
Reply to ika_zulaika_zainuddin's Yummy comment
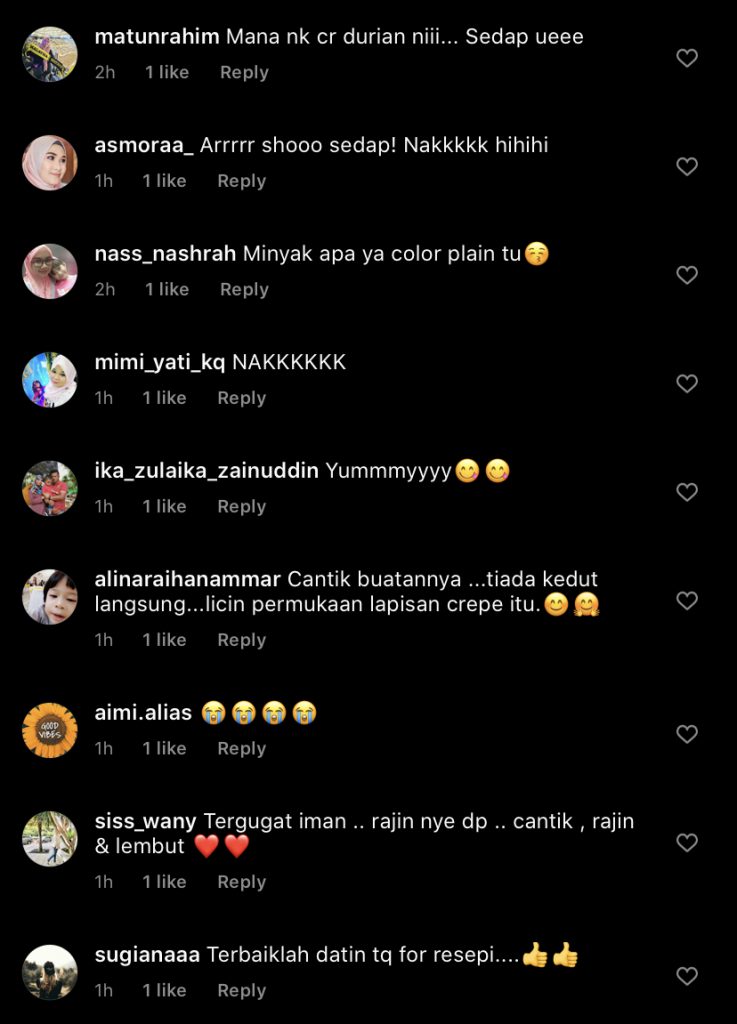241,507
